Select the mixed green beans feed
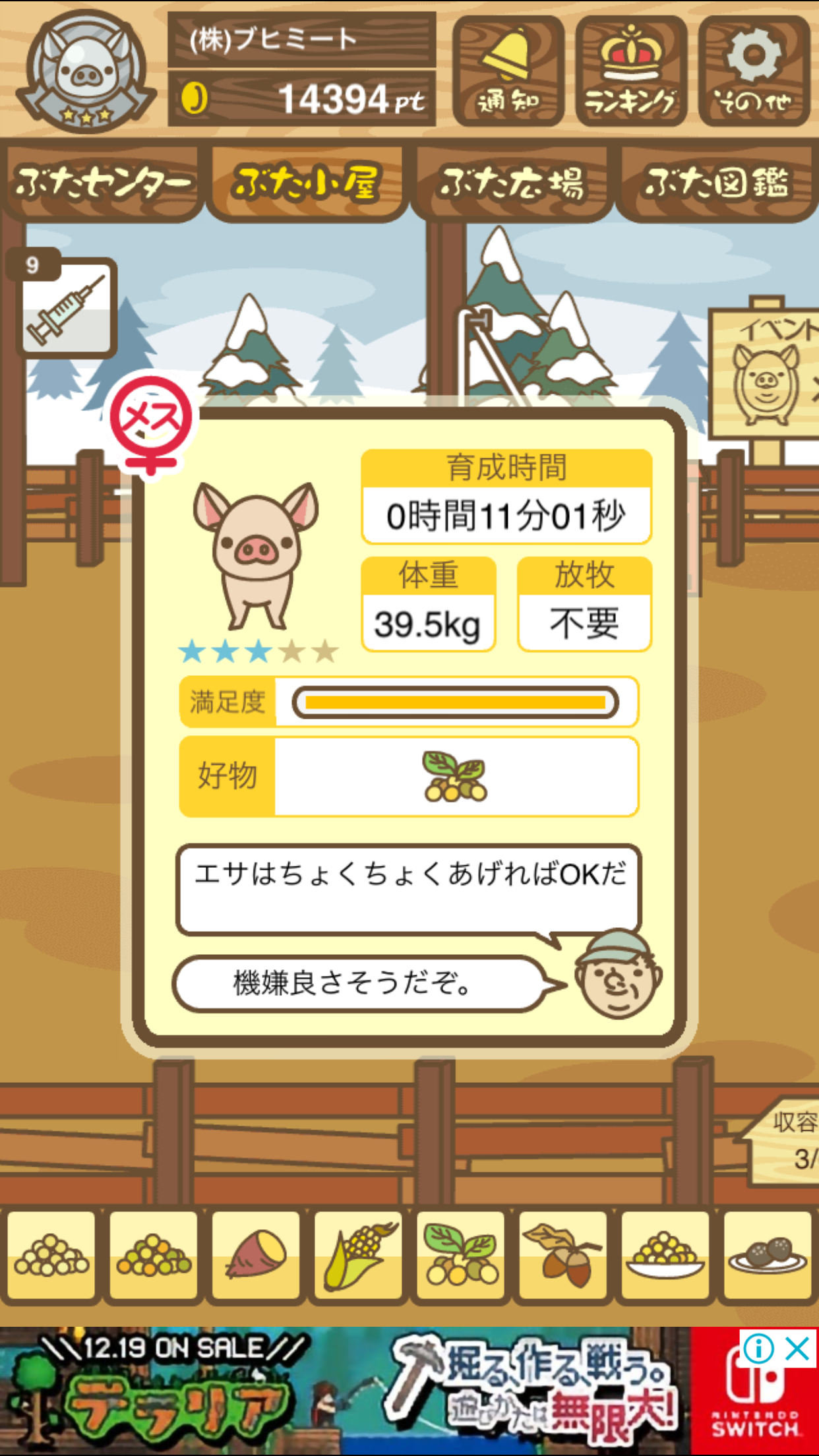Viewport: 819px width, 1456px height. [154, 1256]
